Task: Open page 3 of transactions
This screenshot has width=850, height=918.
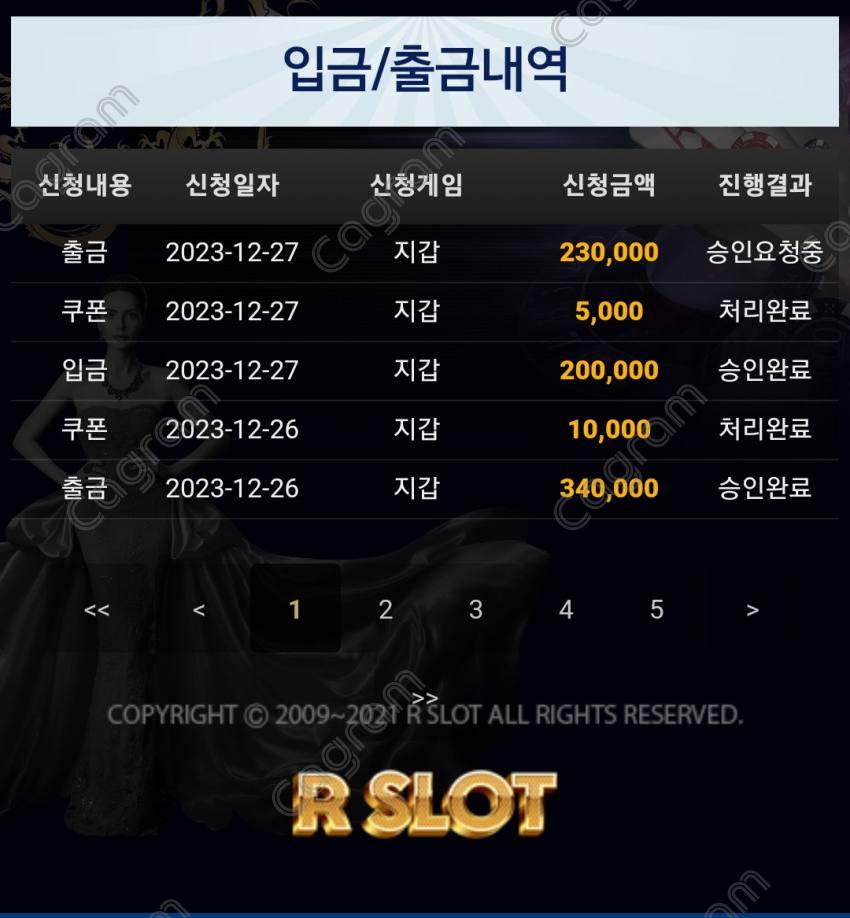Action: [476, 609]
